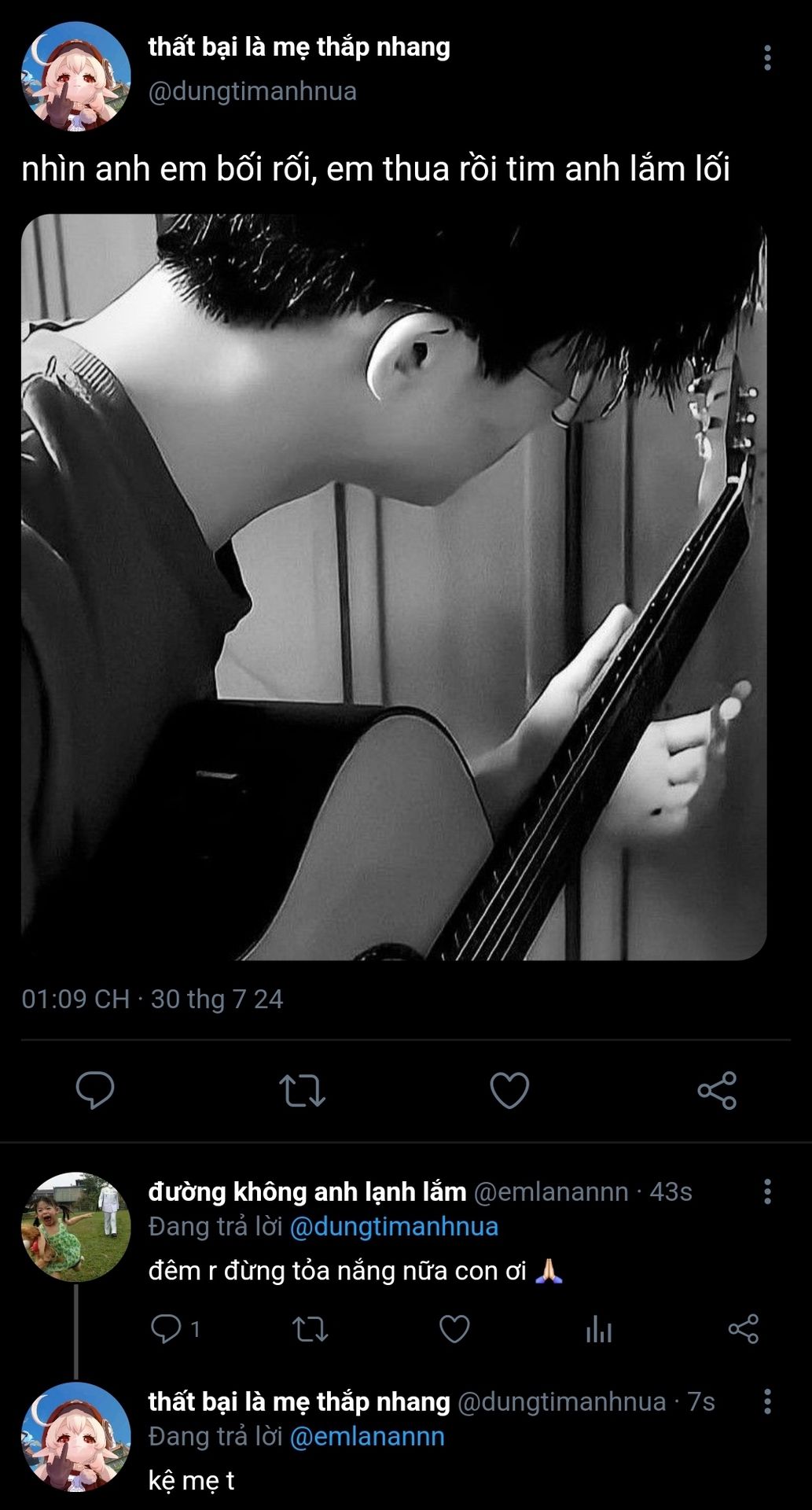Open overflow menu on the main tweet
Viewport: 812px width, 1510px height.
[x=767, y=57]
